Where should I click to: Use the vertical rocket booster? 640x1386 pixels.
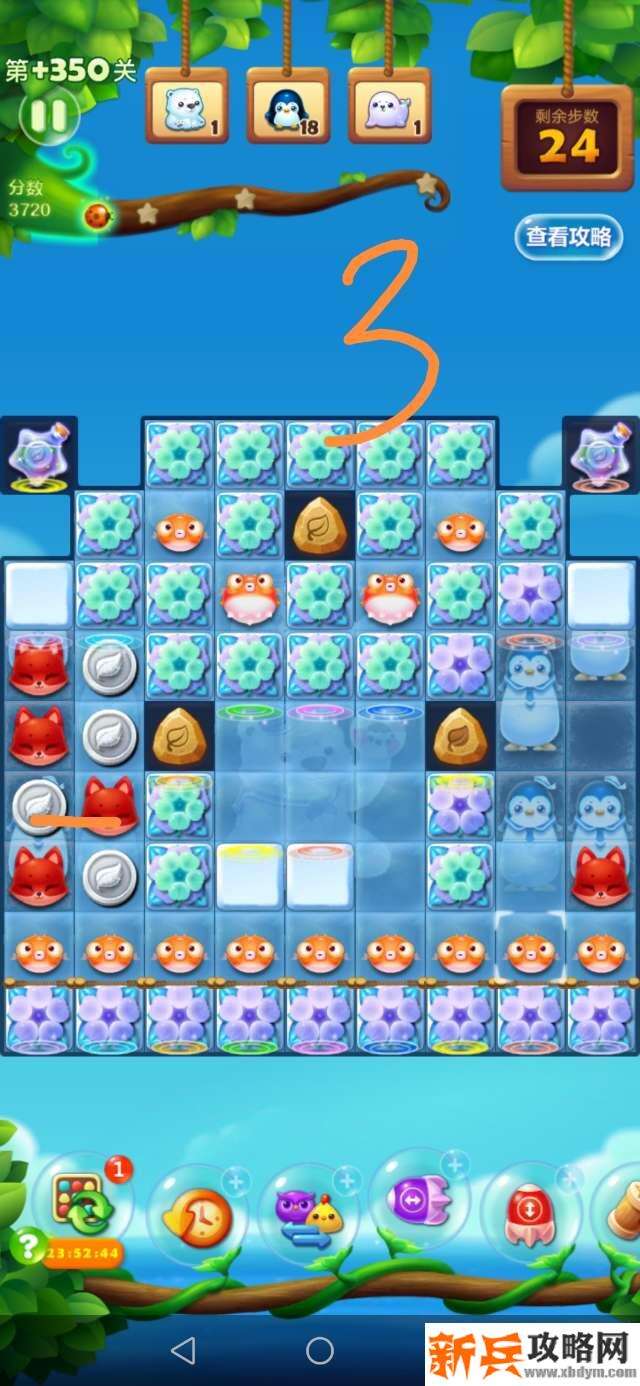pyautogui.click(x=530, y=1212)
